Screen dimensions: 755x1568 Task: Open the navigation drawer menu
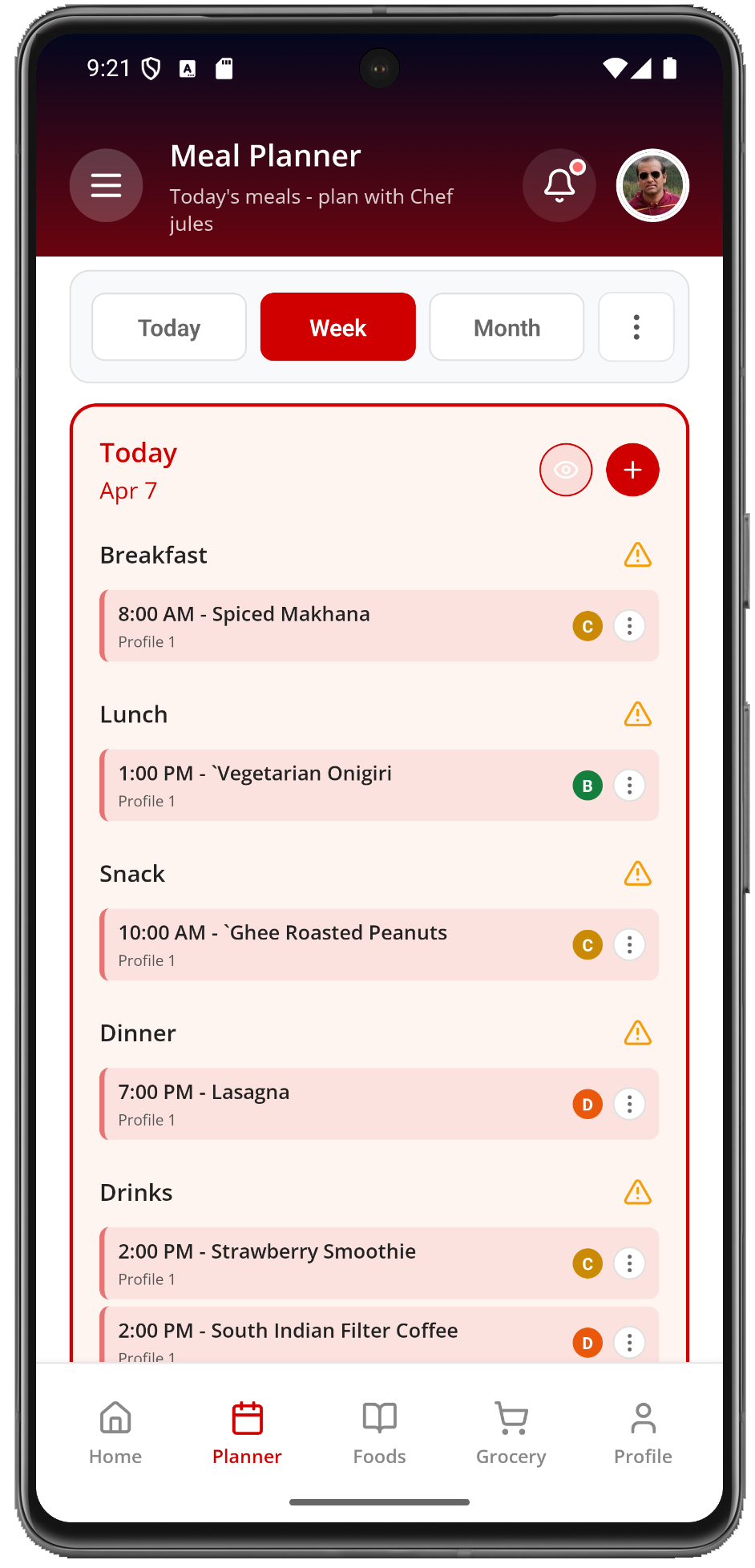[x=106, y=185]
